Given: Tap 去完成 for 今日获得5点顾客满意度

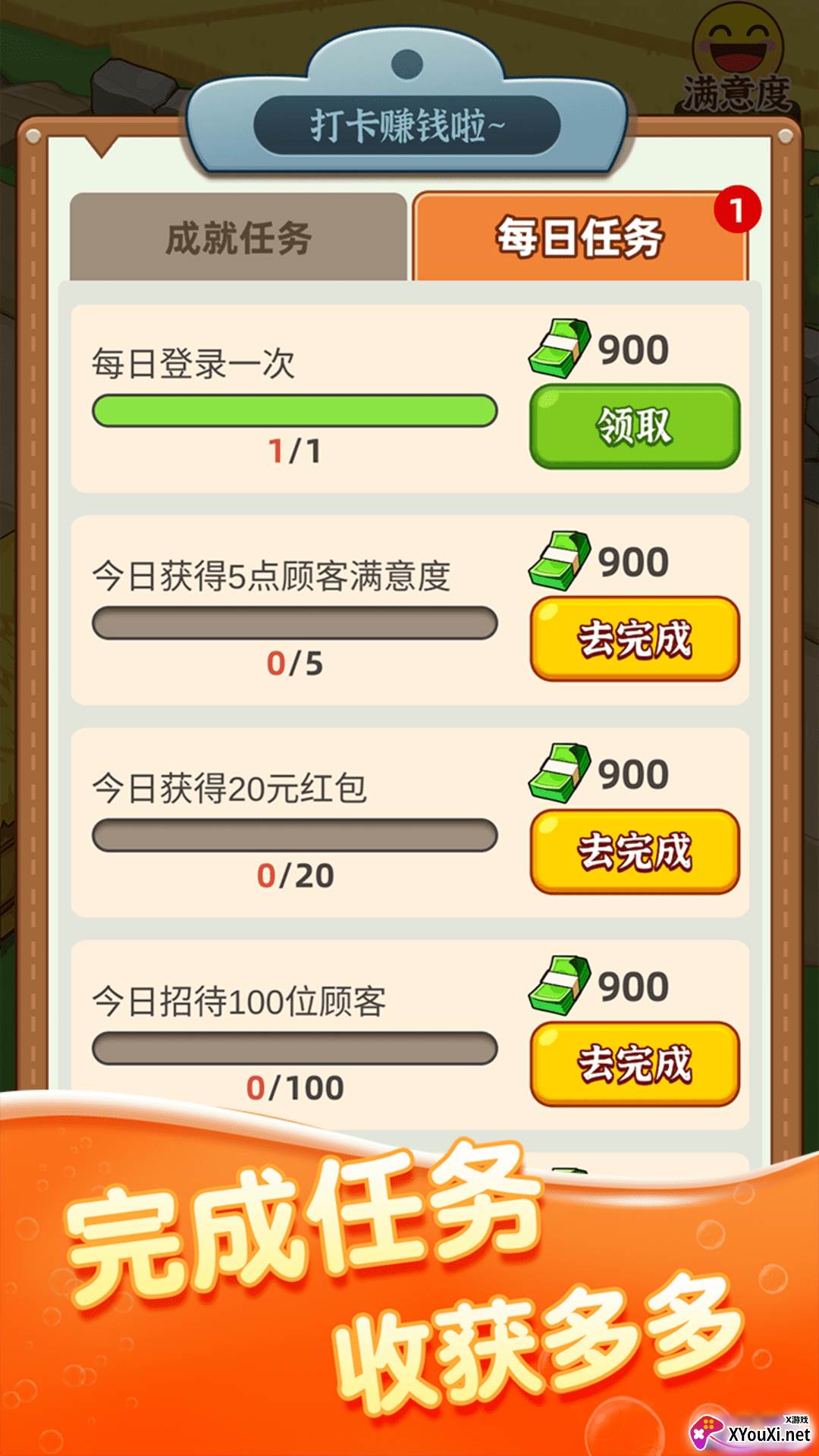Looking at the screenshot, I should click(x=635, y=639).
